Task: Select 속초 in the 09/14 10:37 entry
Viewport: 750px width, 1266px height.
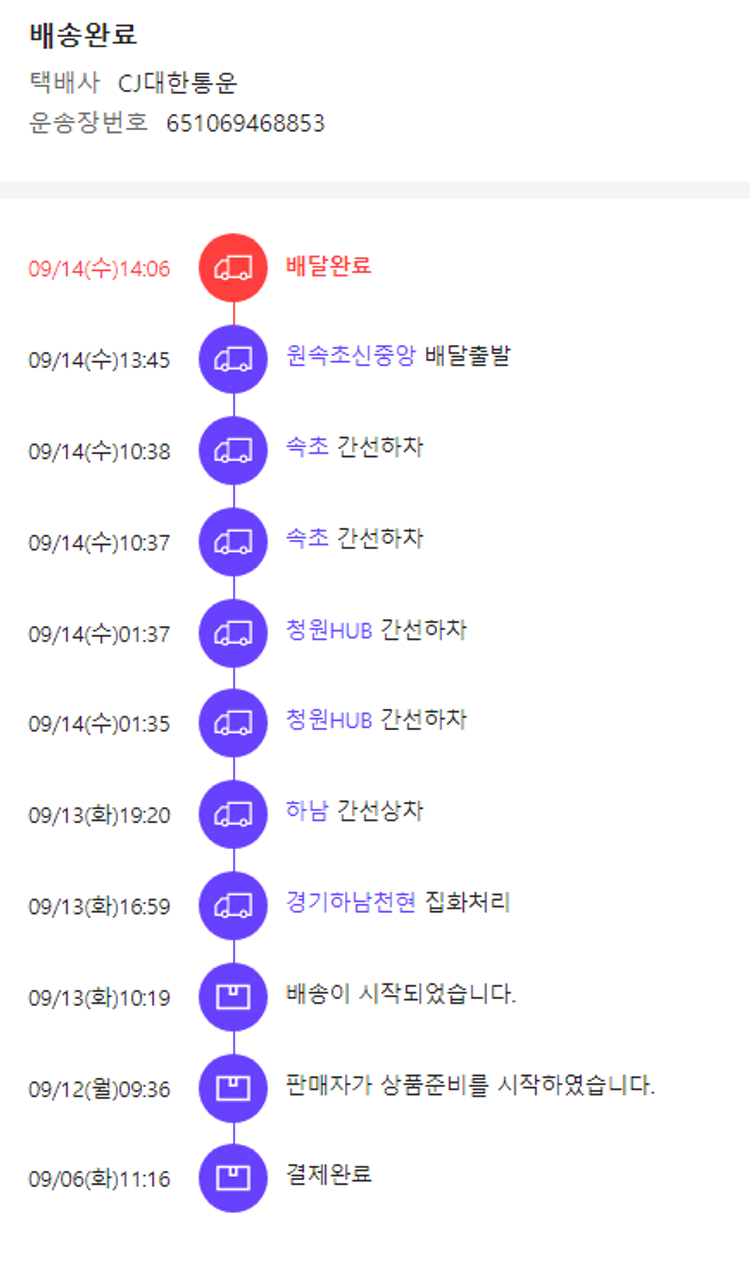Action: [307, 539]
